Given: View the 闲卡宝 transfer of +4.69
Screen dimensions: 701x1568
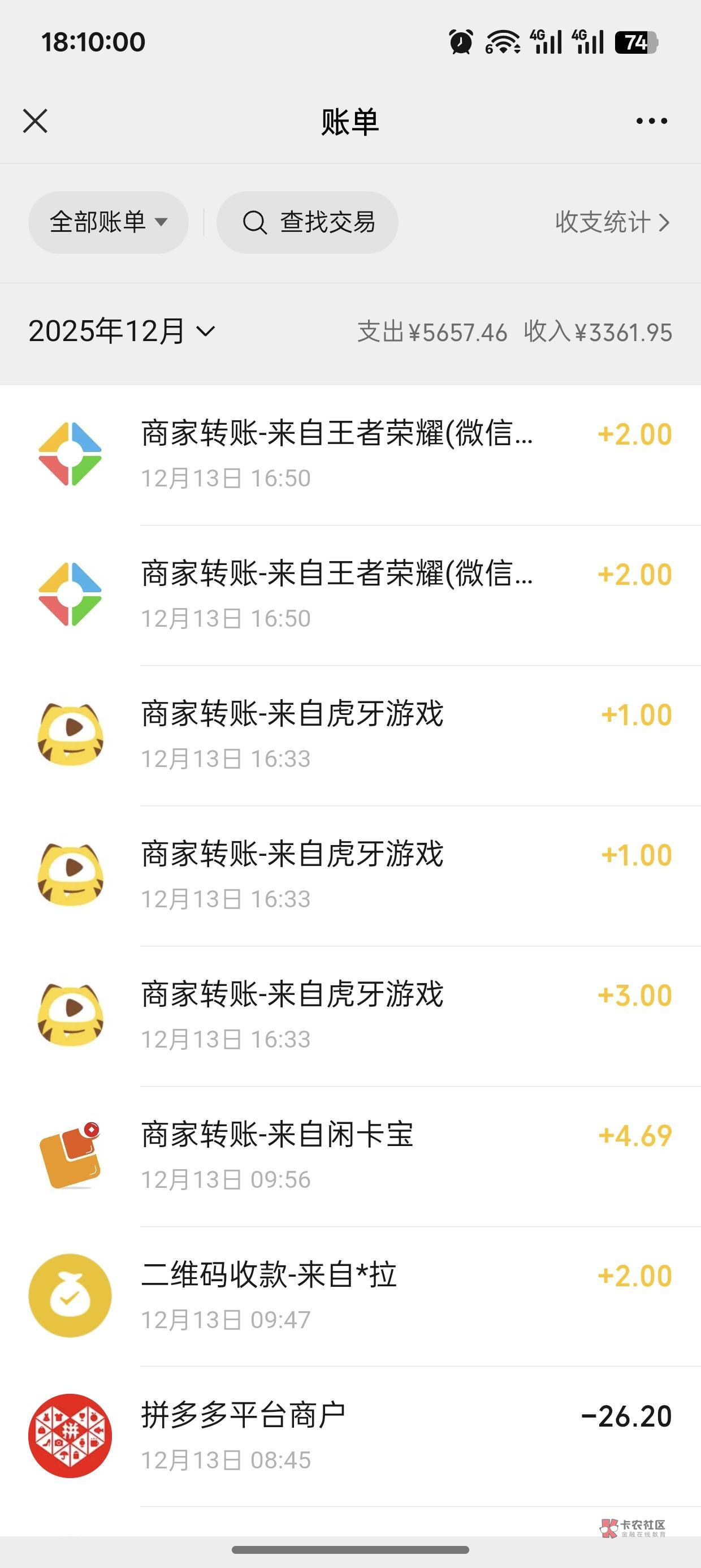Looking at the screenshot, I should pyautogui.click(x=390, y=1155).
